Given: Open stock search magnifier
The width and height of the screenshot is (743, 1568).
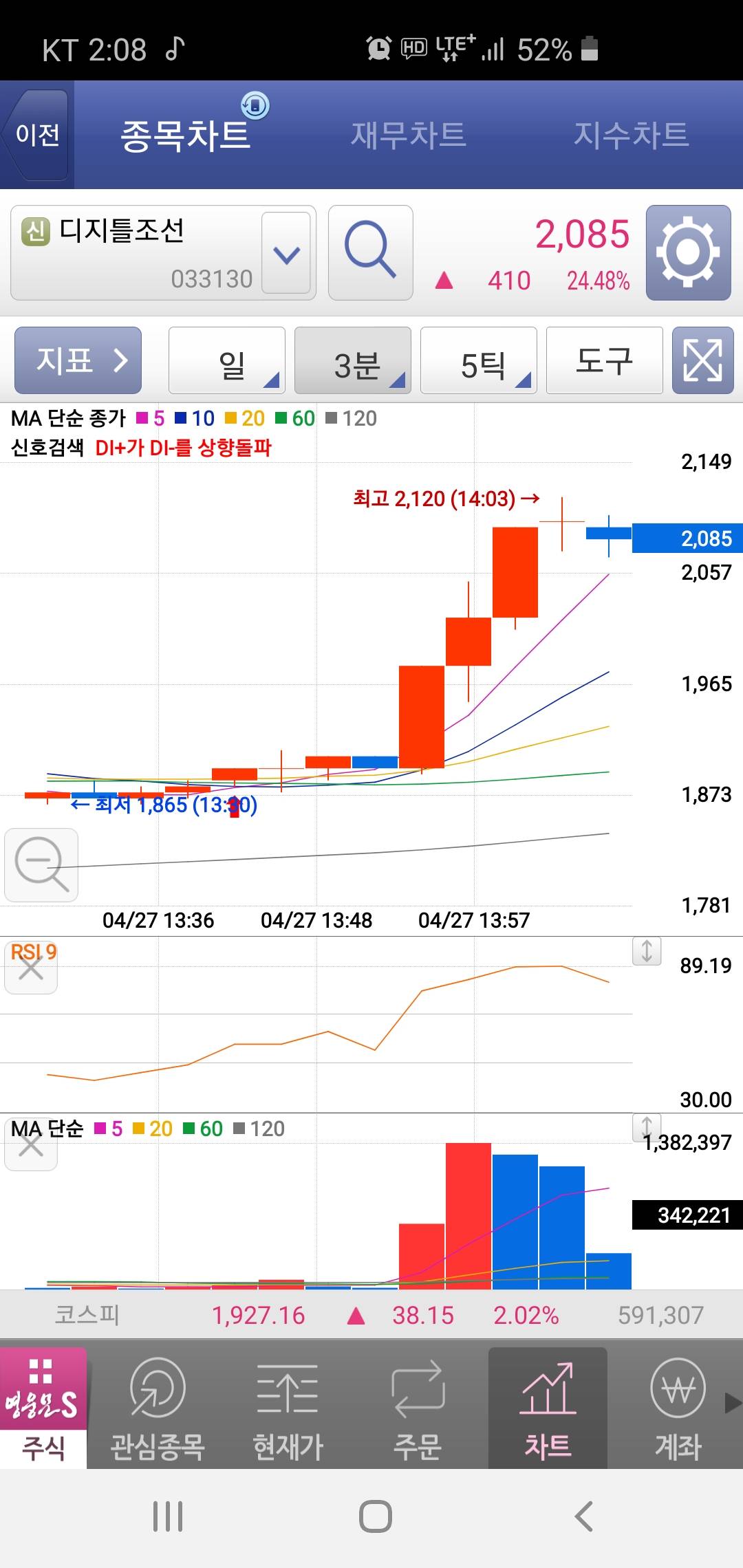Looking at the screenshot, I should coord(370,252).
